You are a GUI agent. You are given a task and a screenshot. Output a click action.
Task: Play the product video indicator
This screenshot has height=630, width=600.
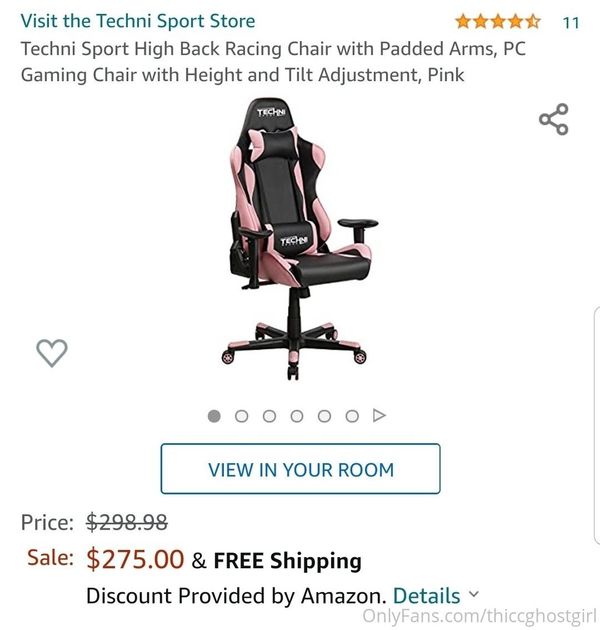(379, 415)
